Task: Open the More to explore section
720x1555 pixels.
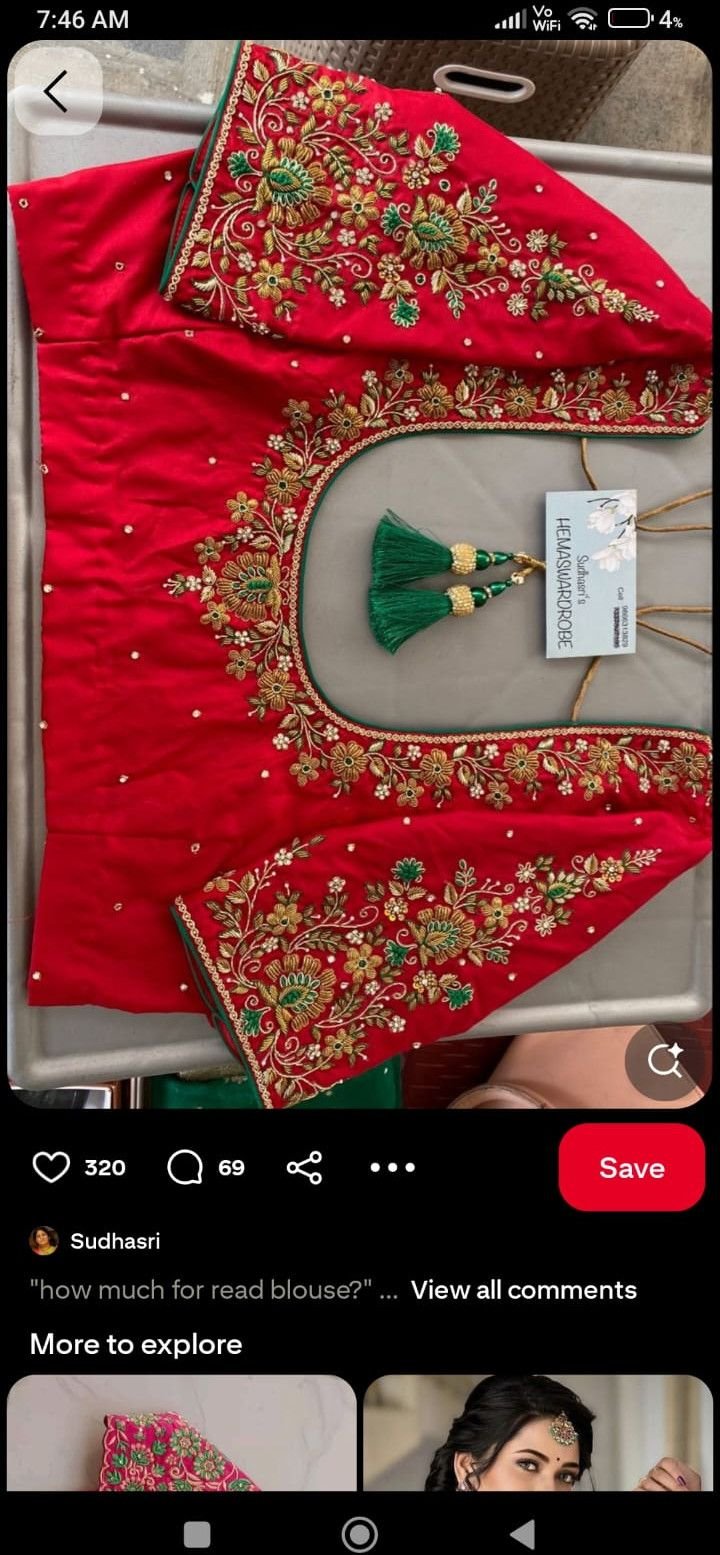Action: [136, 1344]
